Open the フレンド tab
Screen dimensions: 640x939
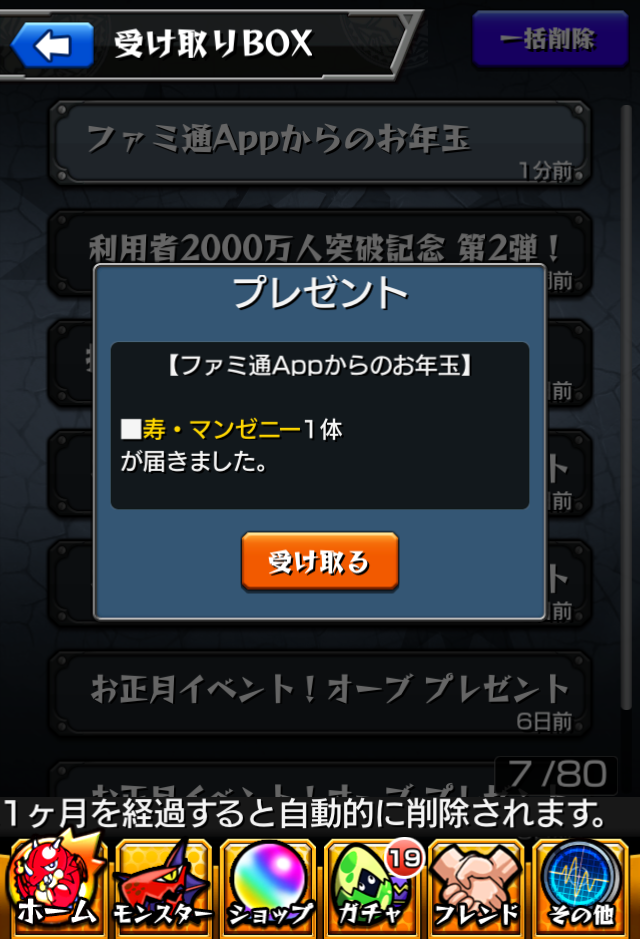tap(478, 883)
